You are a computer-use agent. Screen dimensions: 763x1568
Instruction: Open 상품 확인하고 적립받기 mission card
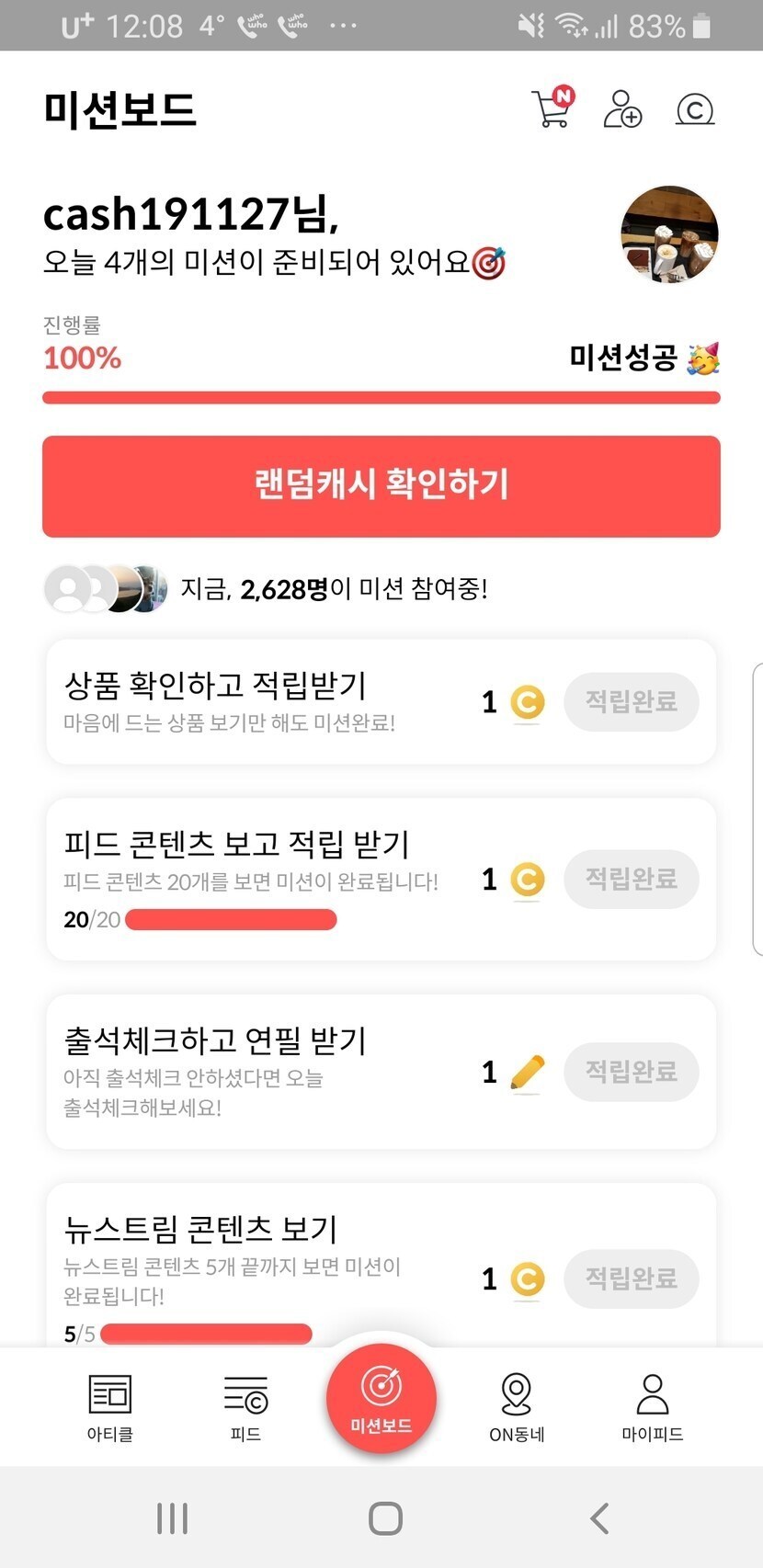[381, 702]
